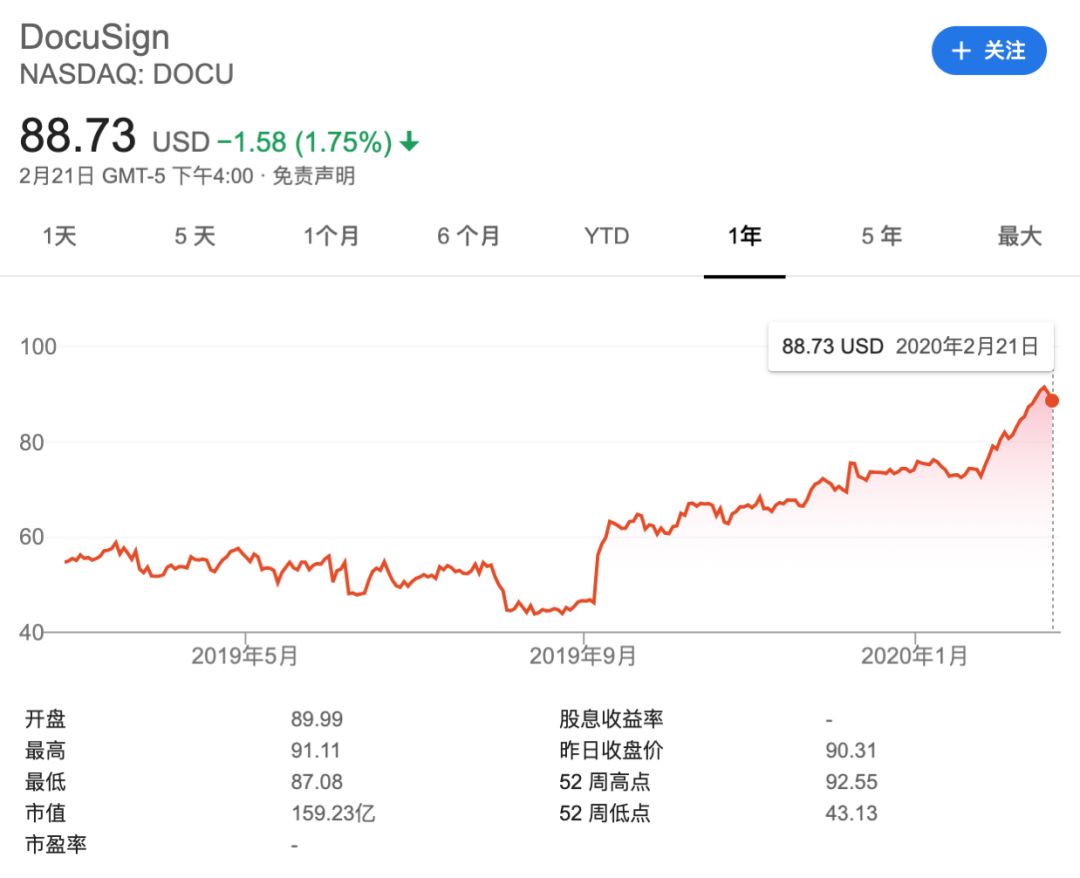Tap the 关注 follow button
The image size is (1080, 878).
988,50
